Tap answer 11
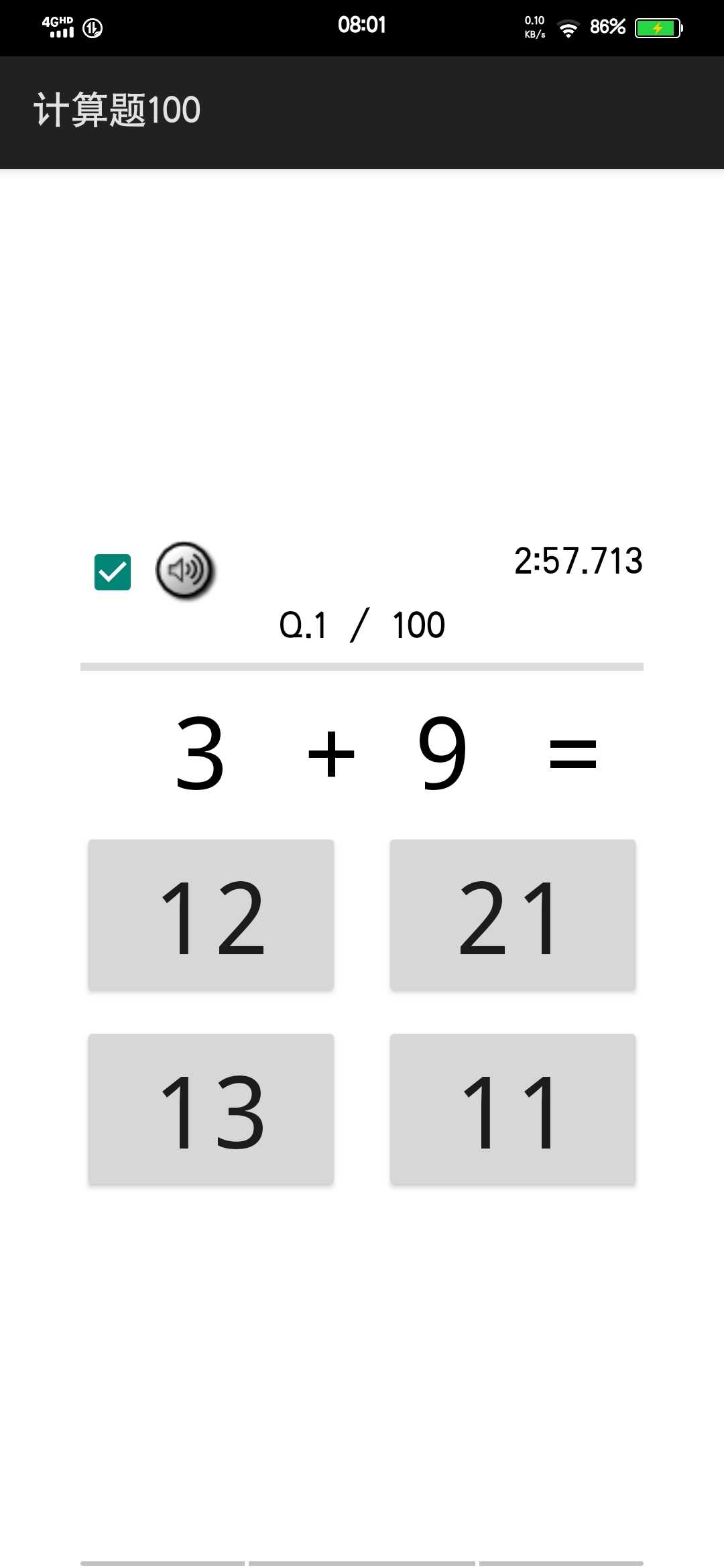Viewport: 724px width, 1568px height. tap(513, 1109)
